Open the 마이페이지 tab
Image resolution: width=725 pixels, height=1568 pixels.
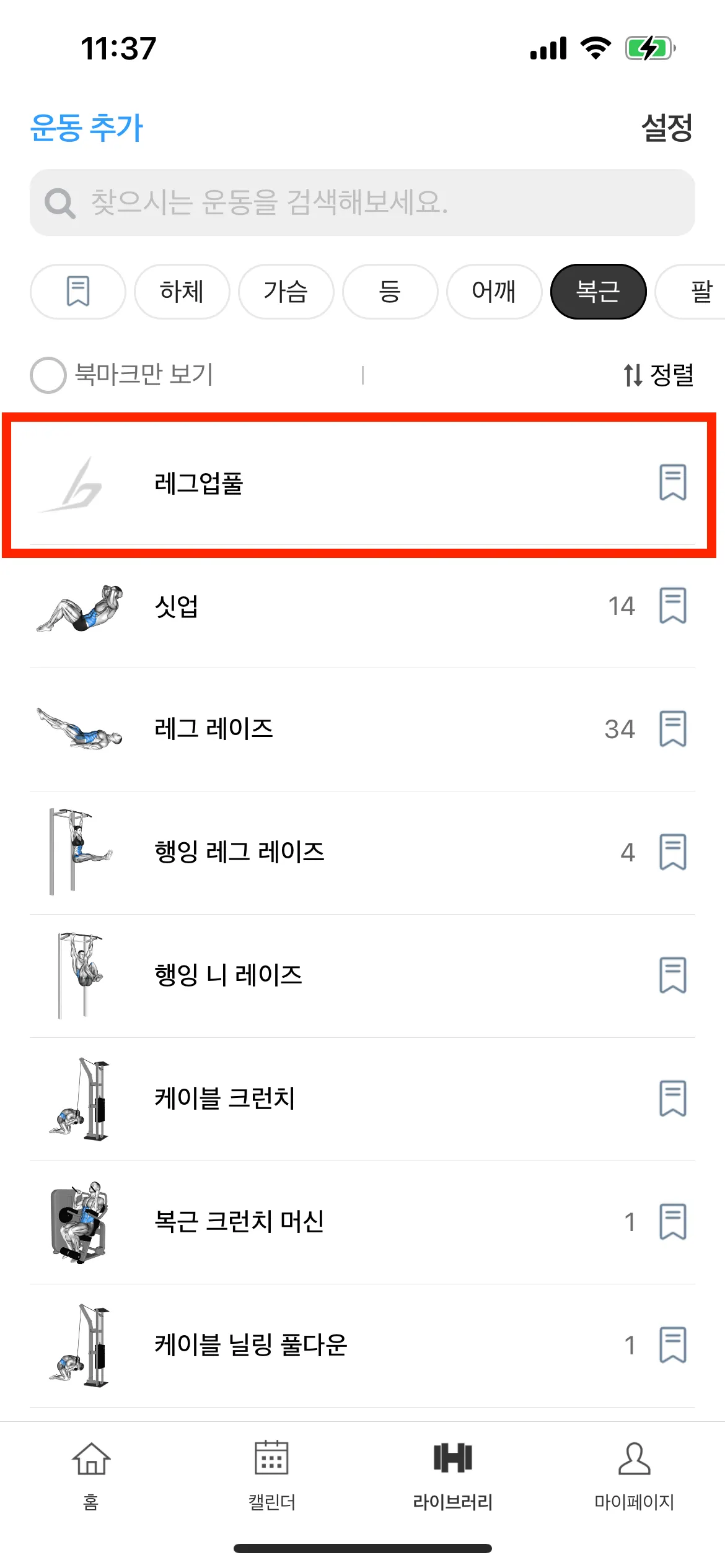tap(634, 1475)
